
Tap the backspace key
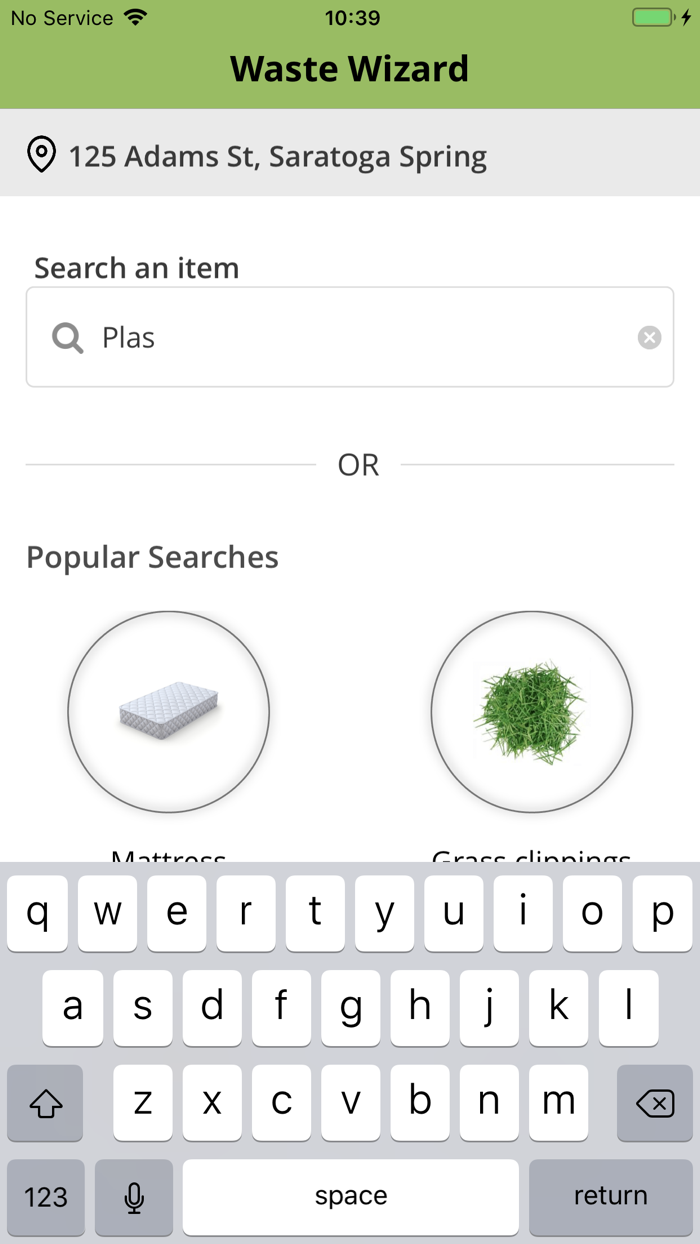[x=654, y=1102]
